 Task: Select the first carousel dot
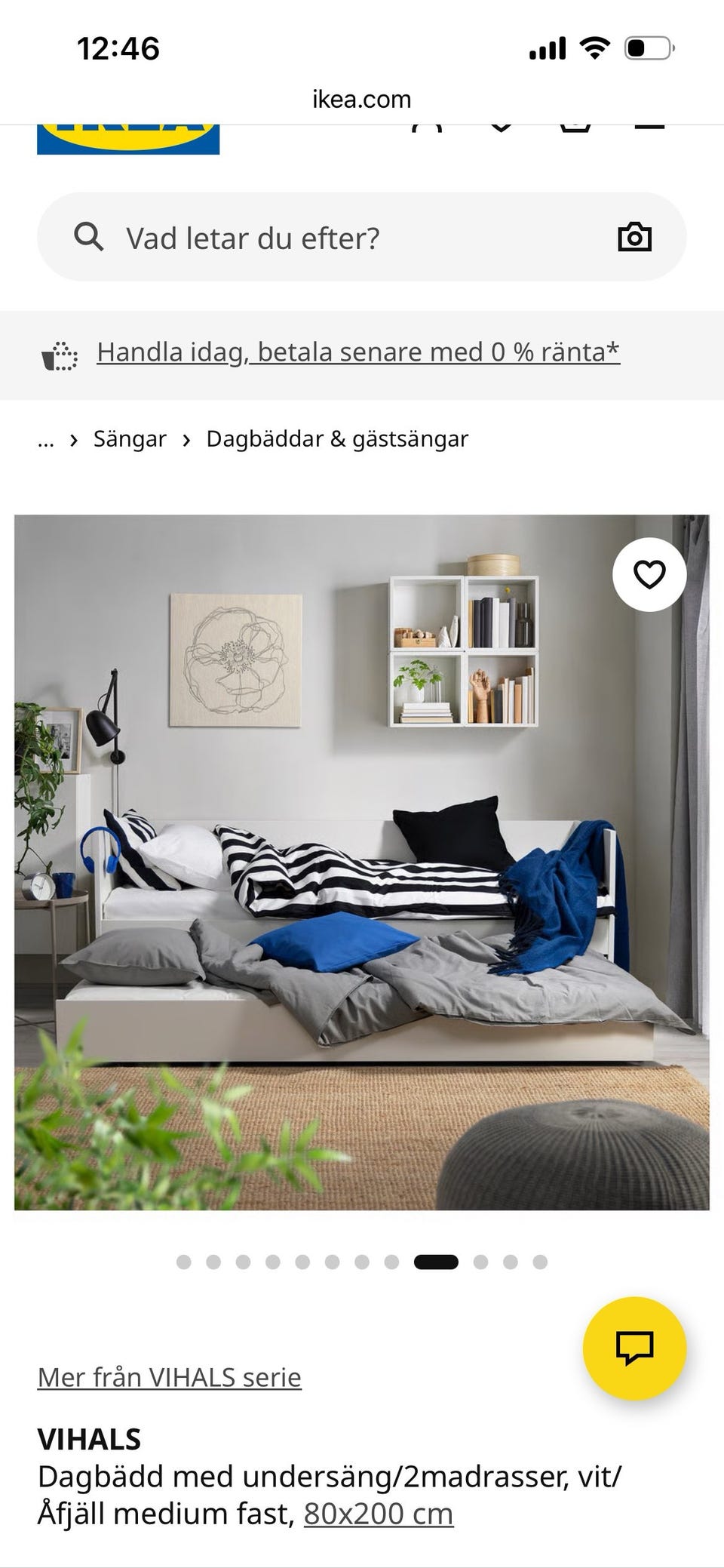183,1261
